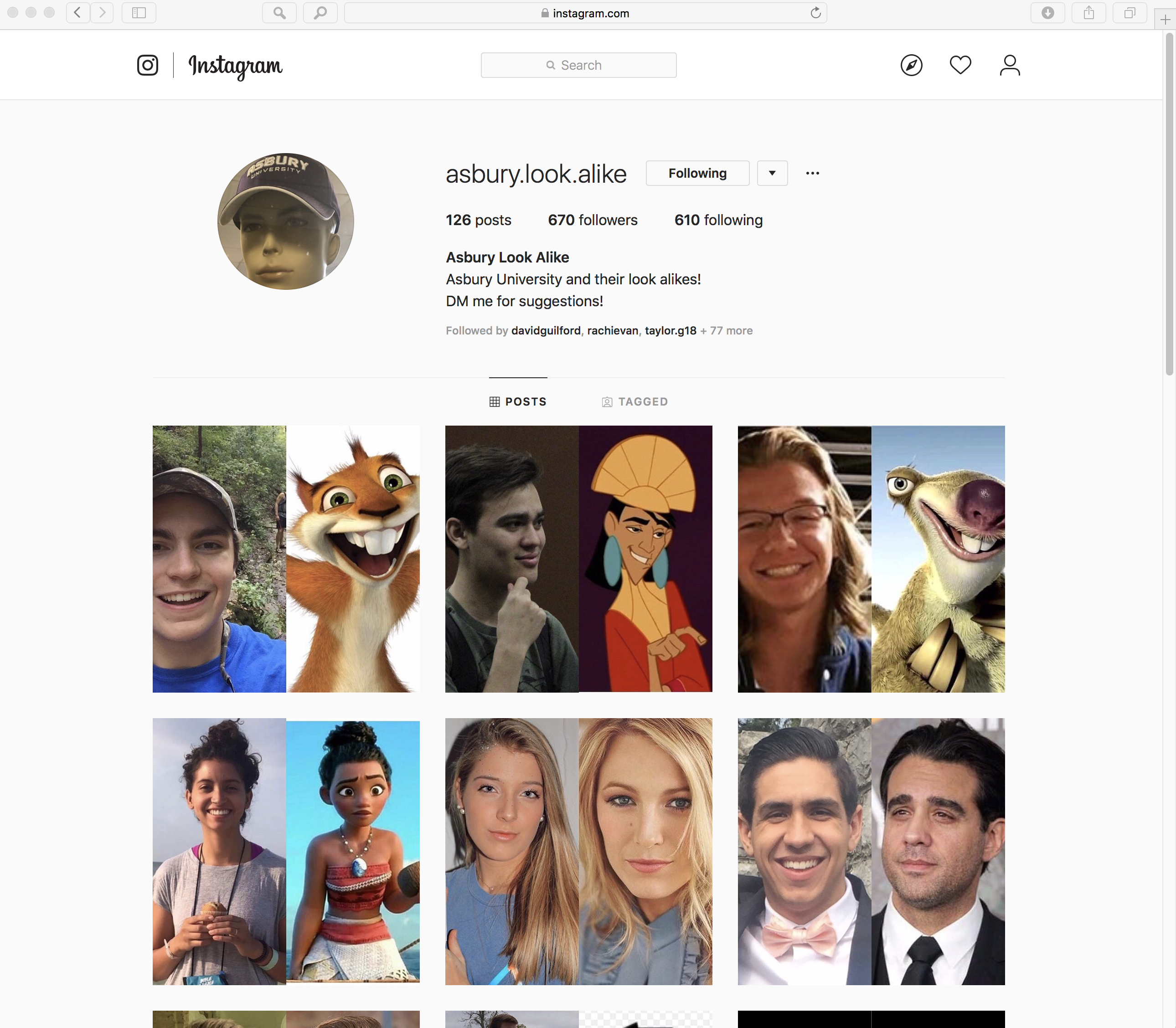This screenshot has height=1028, width=1176.
Task: Open the Kuzco emperor look-alike post
Action: [578, 559]
